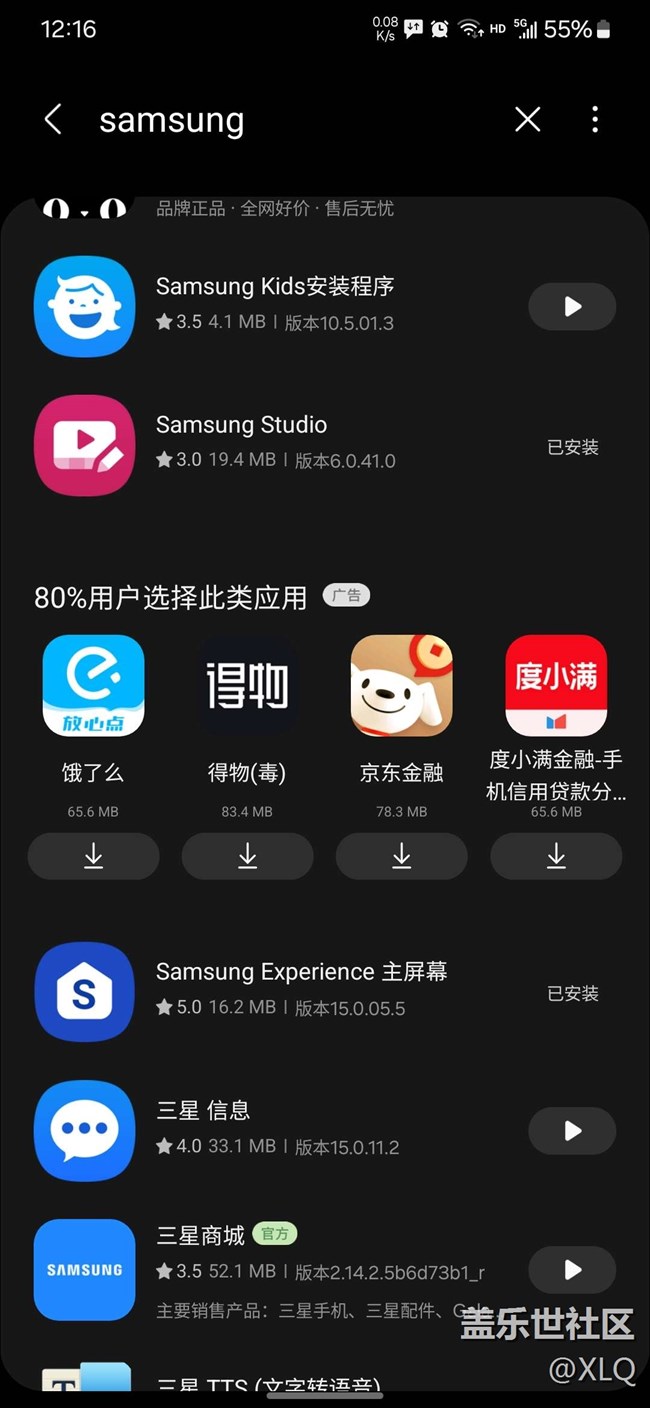
Task: Clear the samsung search text
Action: (x=527, y=120)
